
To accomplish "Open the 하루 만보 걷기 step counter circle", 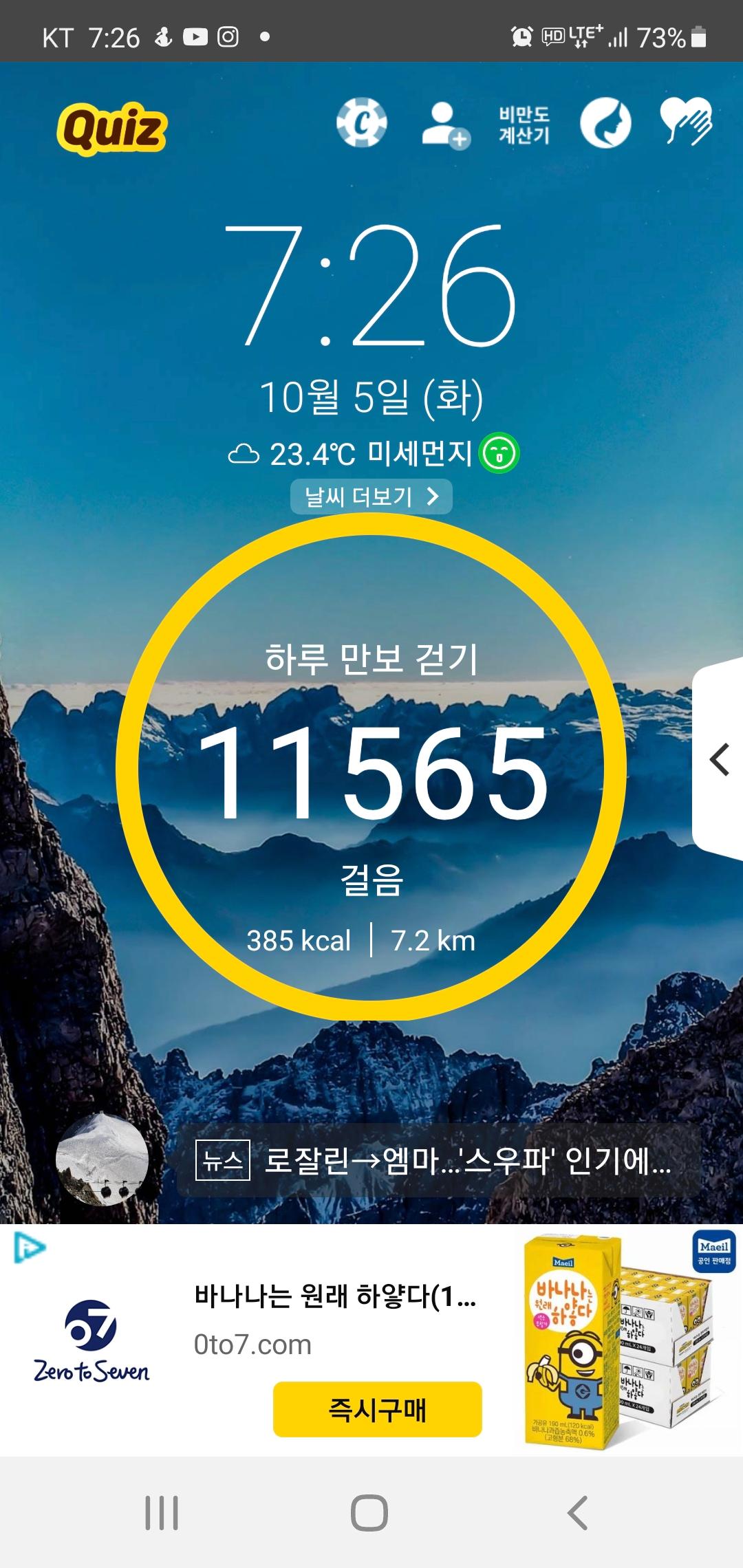I will pos(371,767).
